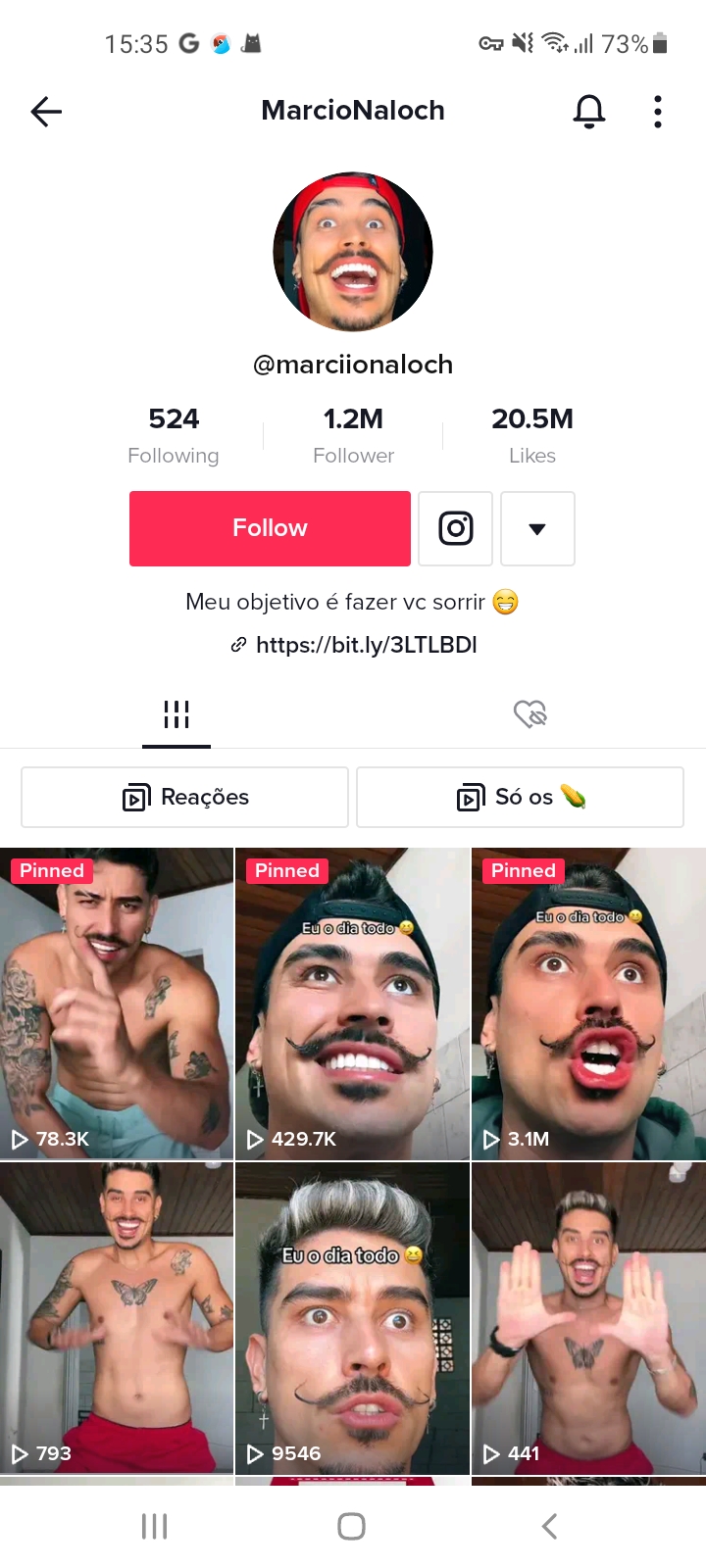This screenshot has width=706, height=1568.
Task: Switch to the liked videos tab
Action: click(529, 714)
